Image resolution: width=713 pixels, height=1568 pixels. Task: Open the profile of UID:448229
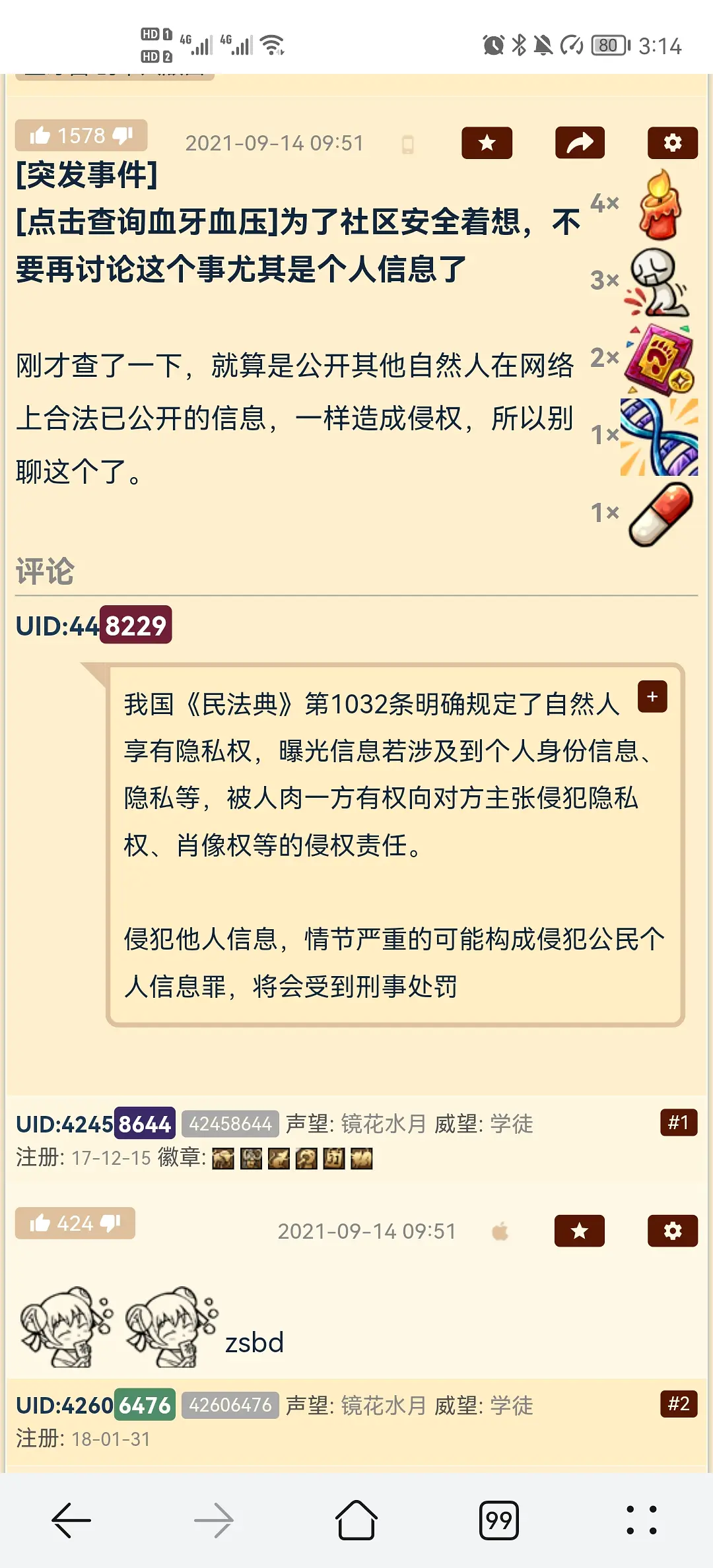93,625
